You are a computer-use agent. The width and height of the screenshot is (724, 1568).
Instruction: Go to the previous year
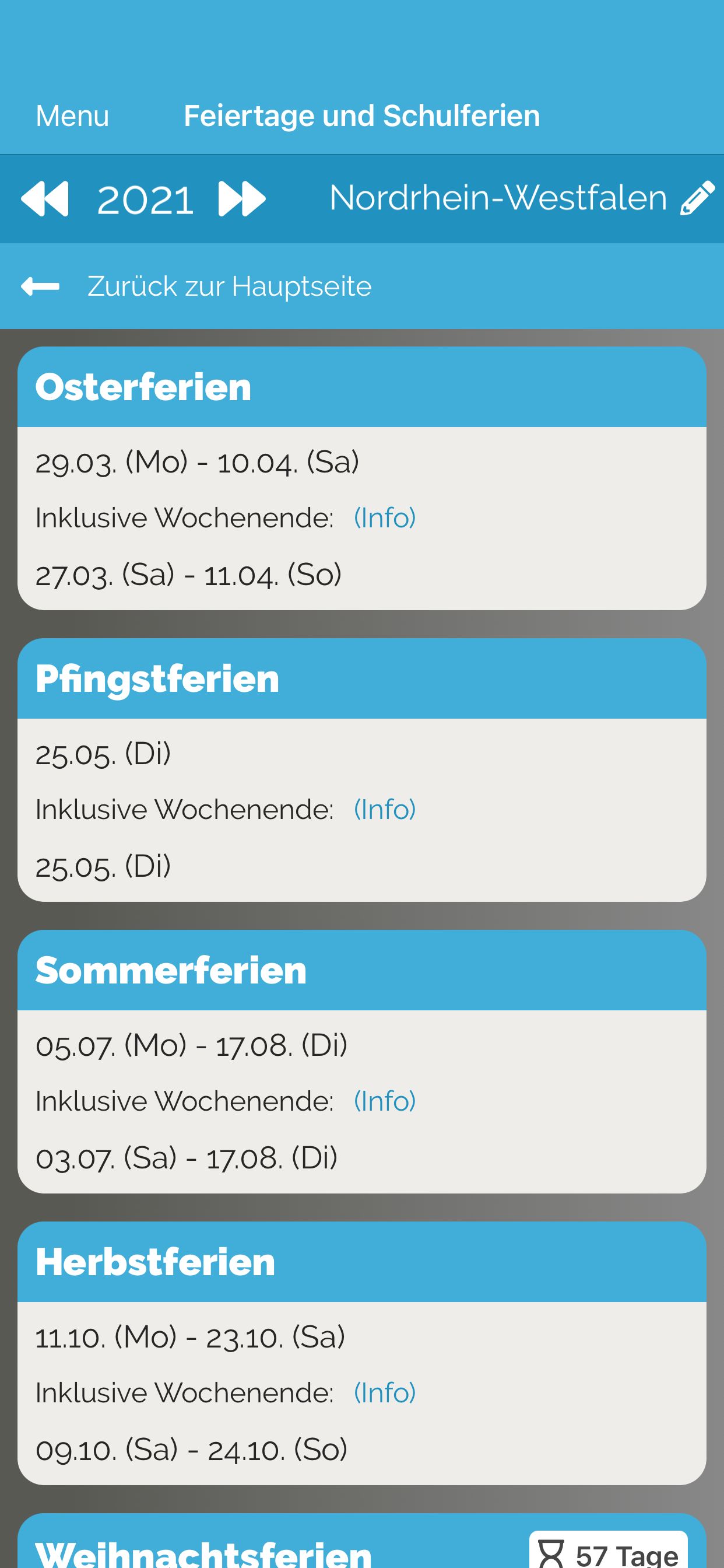click(x=44, y=198)
